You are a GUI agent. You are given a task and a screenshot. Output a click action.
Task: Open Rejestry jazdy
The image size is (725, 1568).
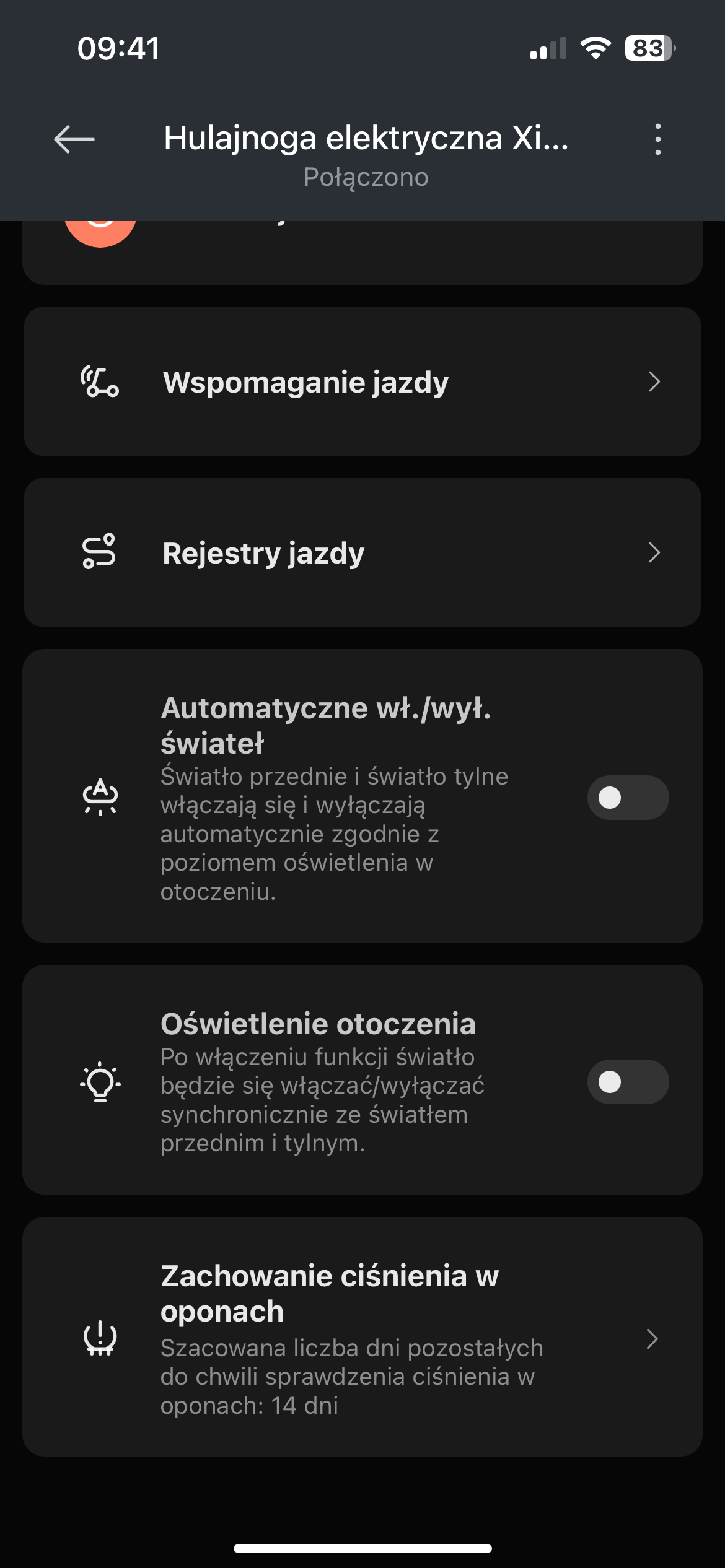[x=362, y=552]
